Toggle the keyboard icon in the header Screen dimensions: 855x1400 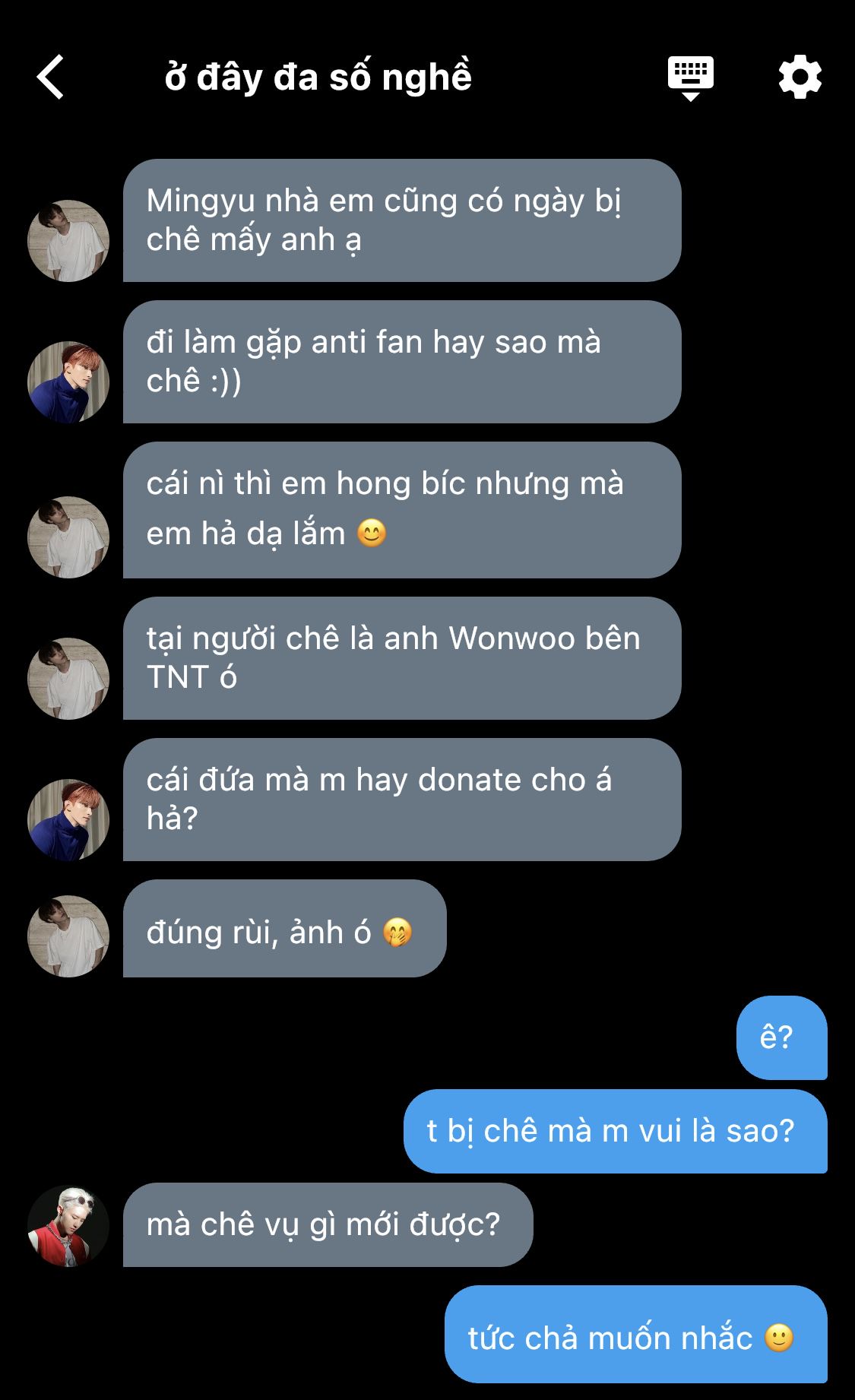pyautogui.click(x=690, y=77)
